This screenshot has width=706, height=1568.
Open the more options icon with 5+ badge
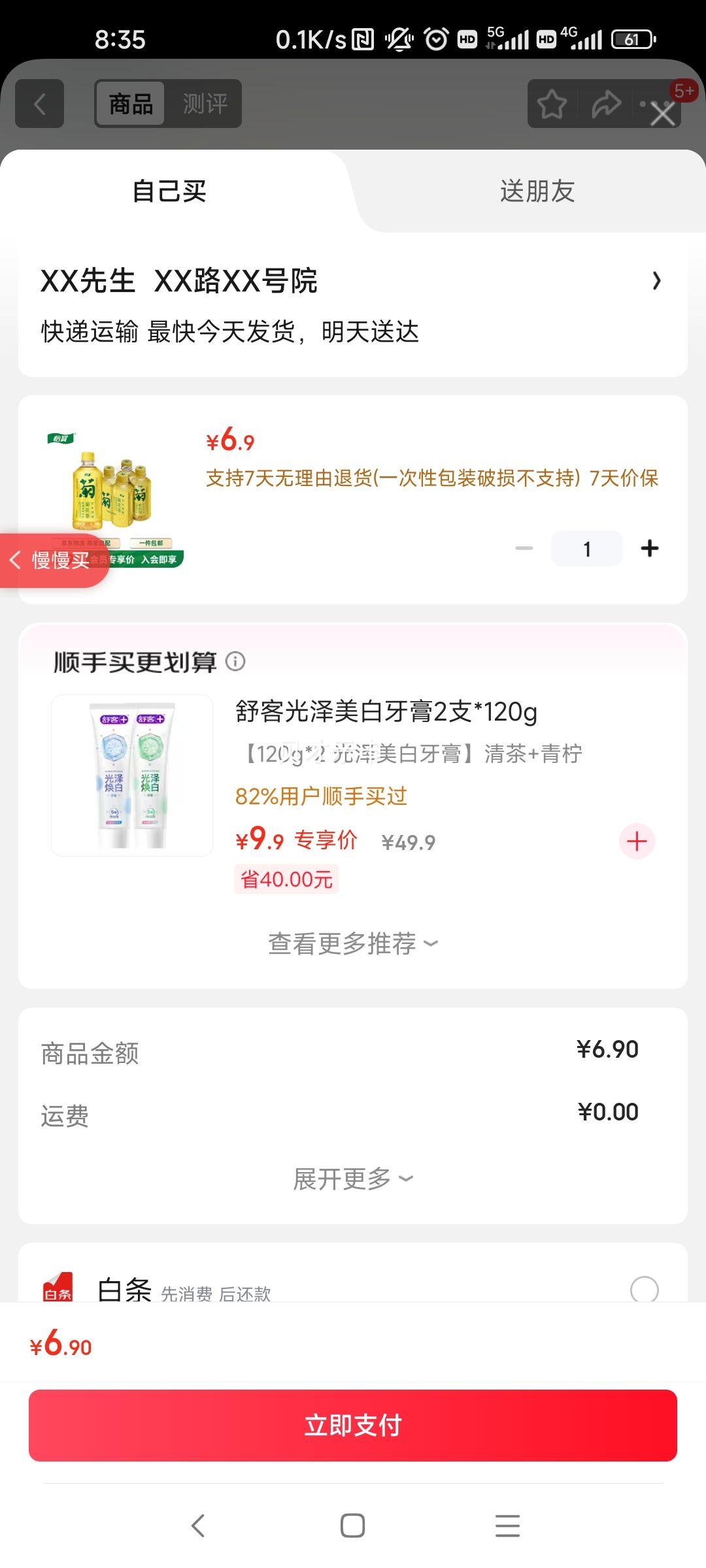(654, 105)
